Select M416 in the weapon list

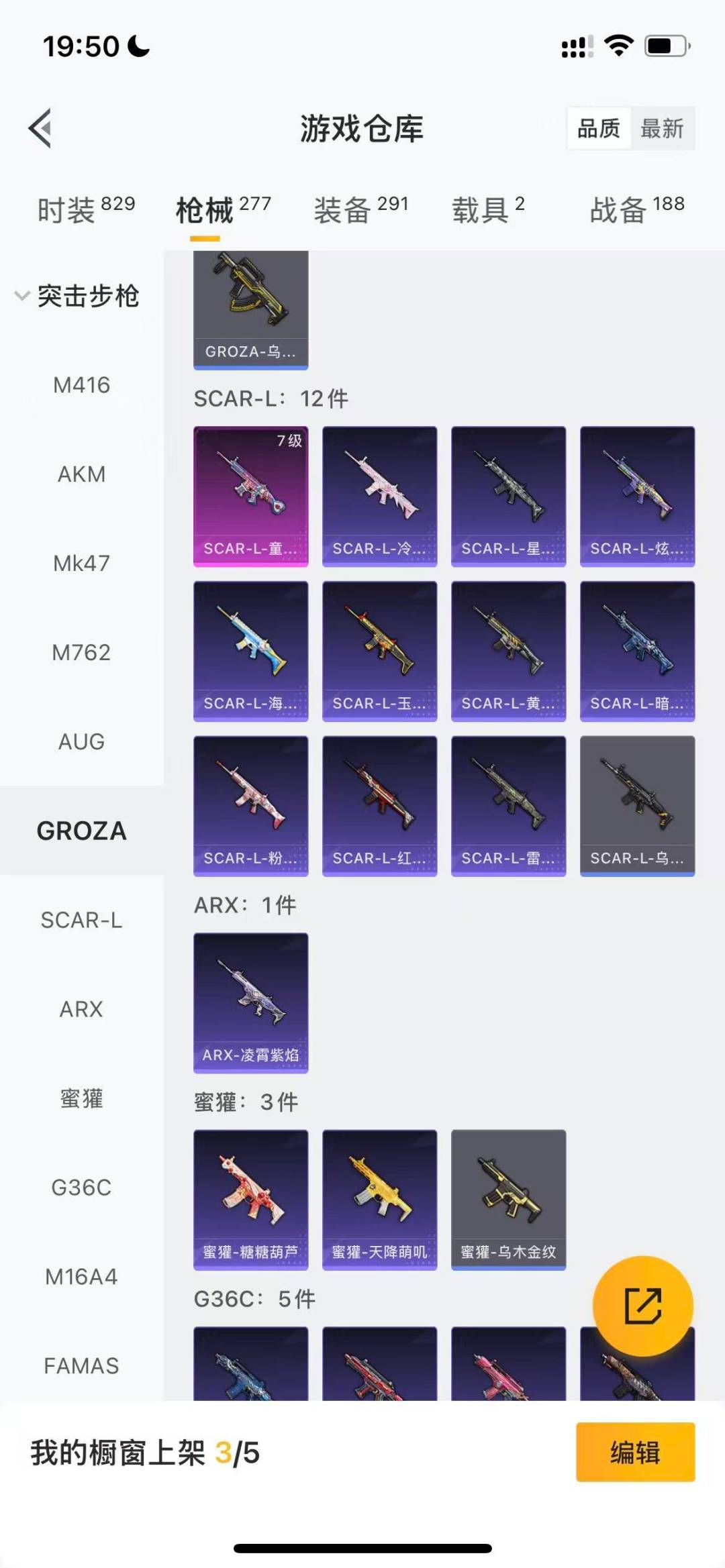point(81,385)
